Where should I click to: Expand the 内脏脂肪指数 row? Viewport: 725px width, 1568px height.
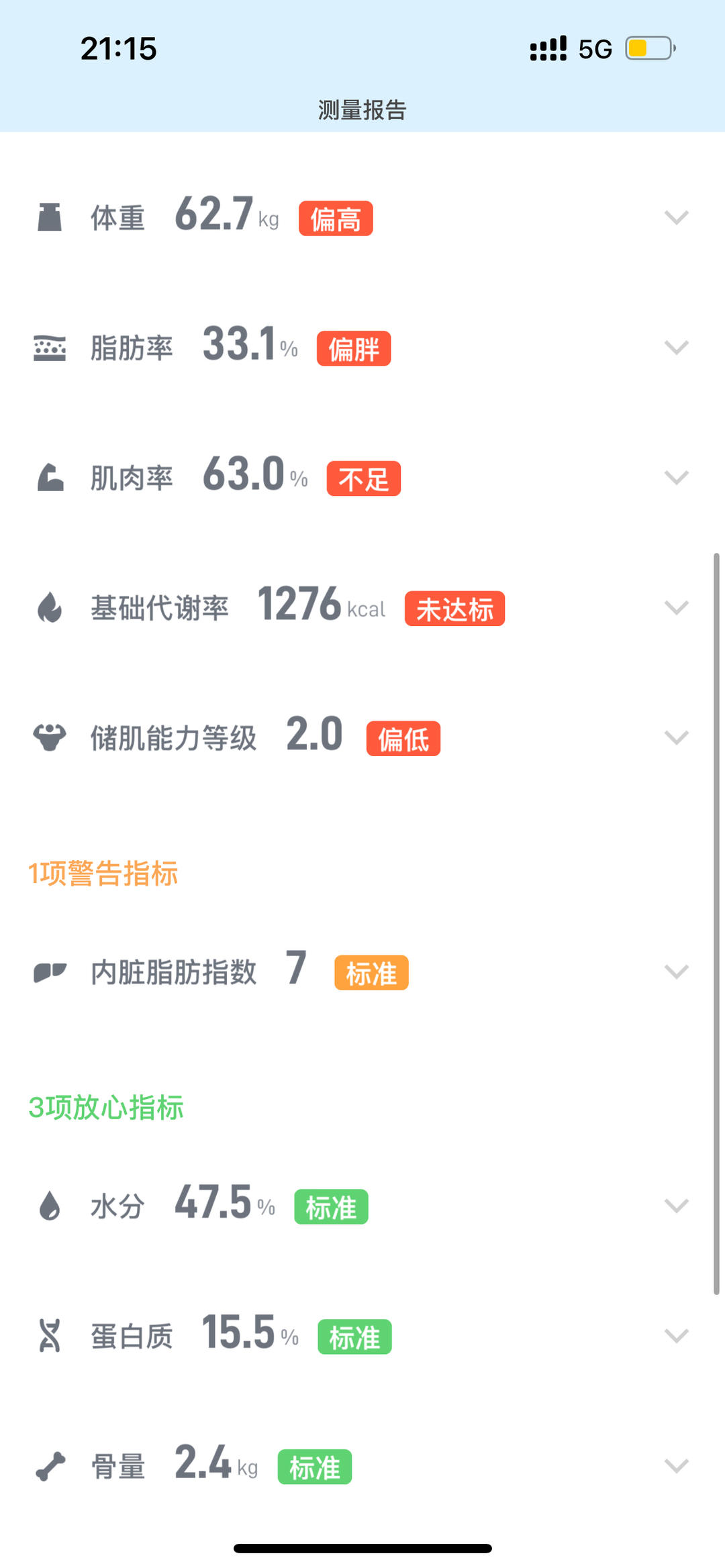676,972
